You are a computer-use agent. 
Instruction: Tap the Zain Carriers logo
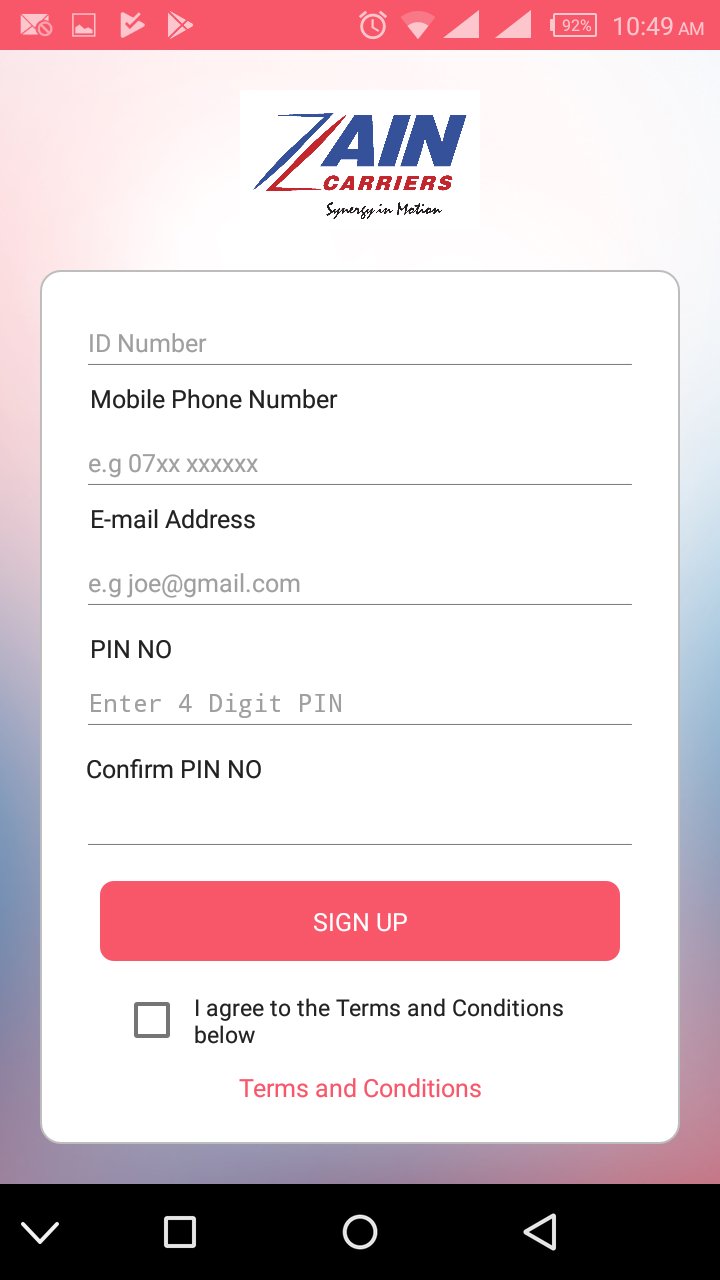click(359, 158)
